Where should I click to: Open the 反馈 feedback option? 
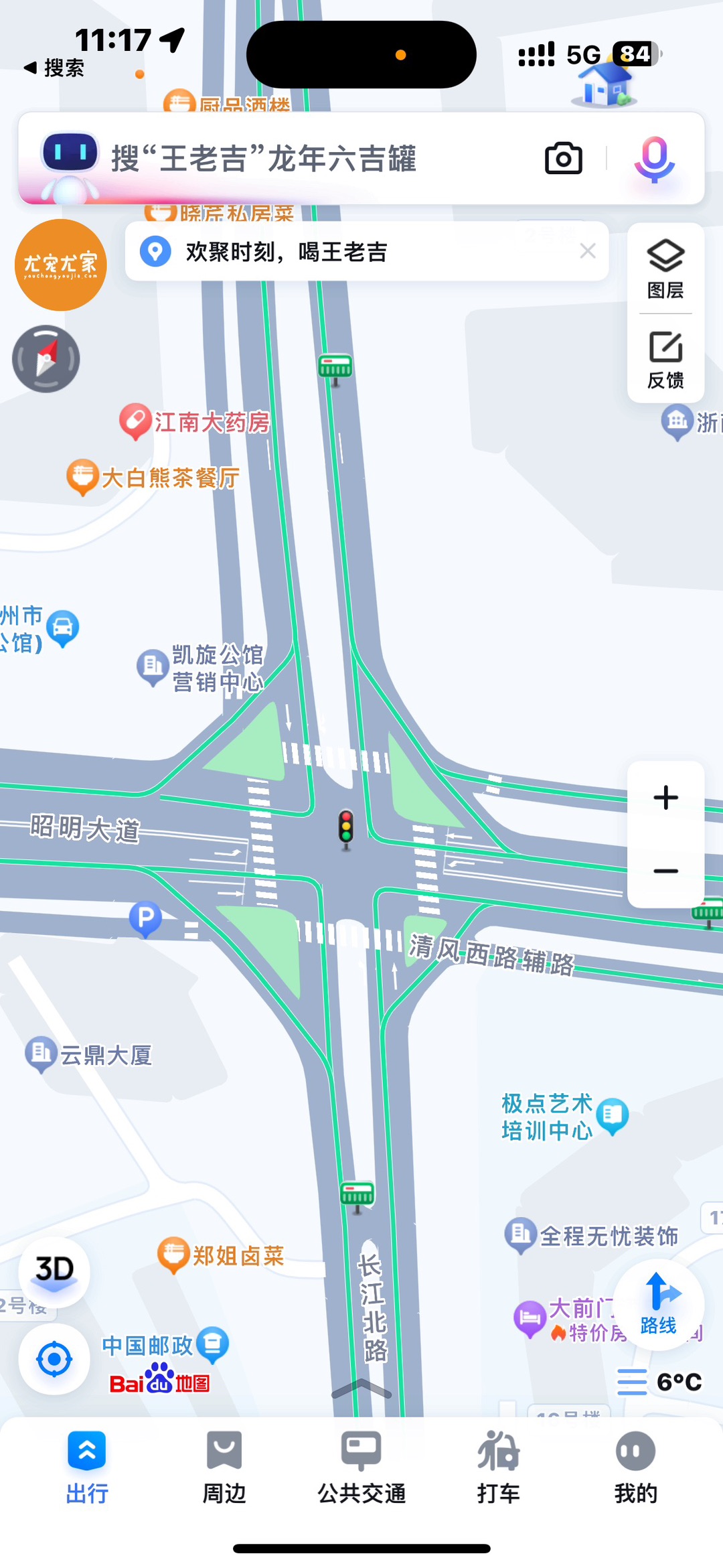click(x=665, y=360)
